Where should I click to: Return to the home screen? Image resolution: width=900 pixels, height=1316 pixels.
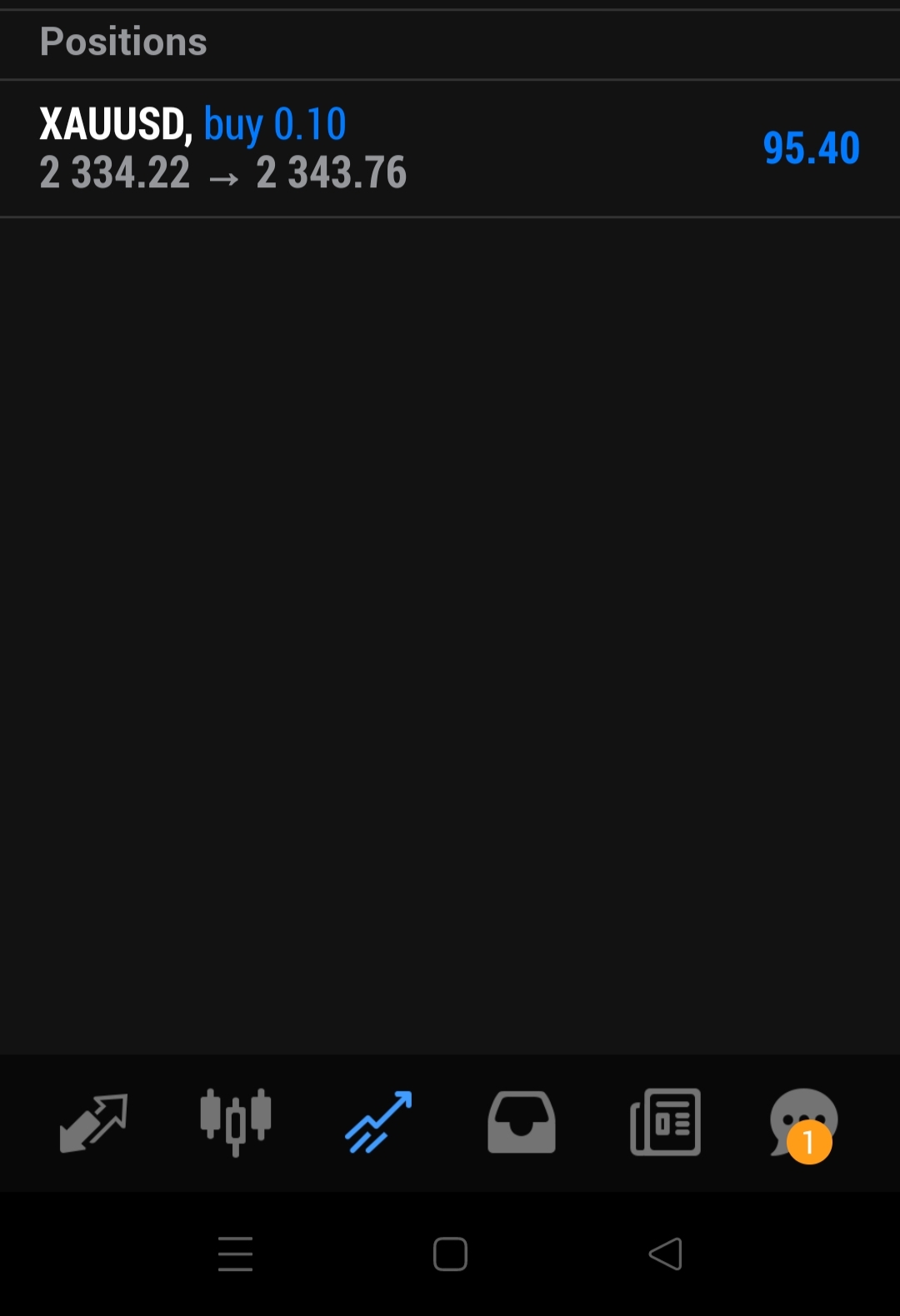(x=450, y=1254)
